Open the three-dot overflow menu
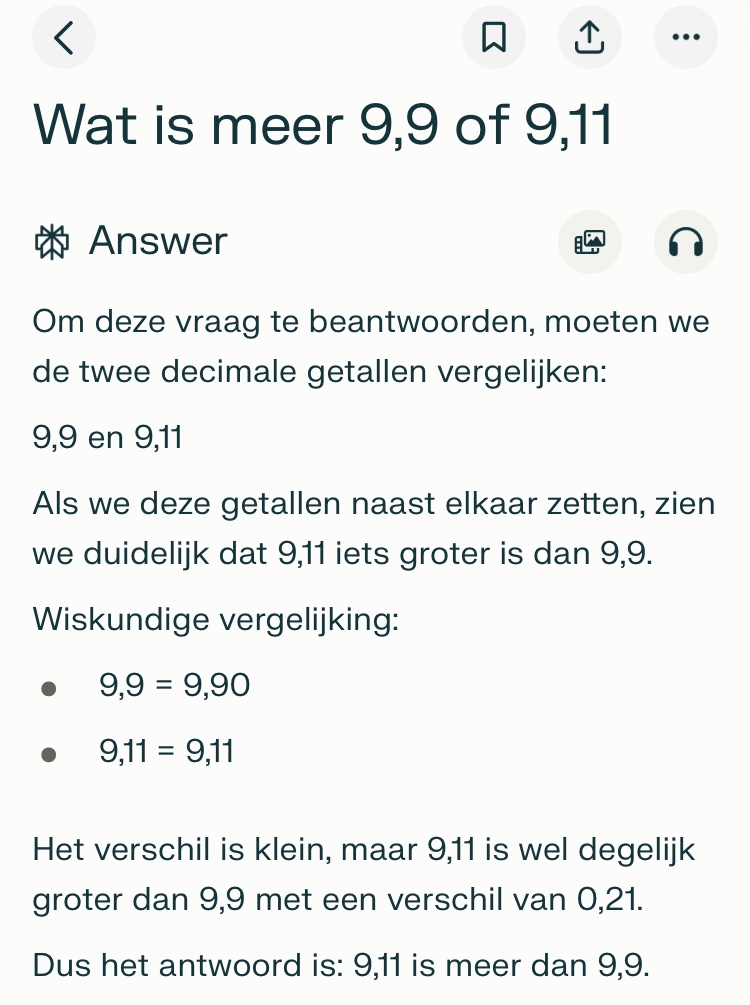 tap(685, 38)
